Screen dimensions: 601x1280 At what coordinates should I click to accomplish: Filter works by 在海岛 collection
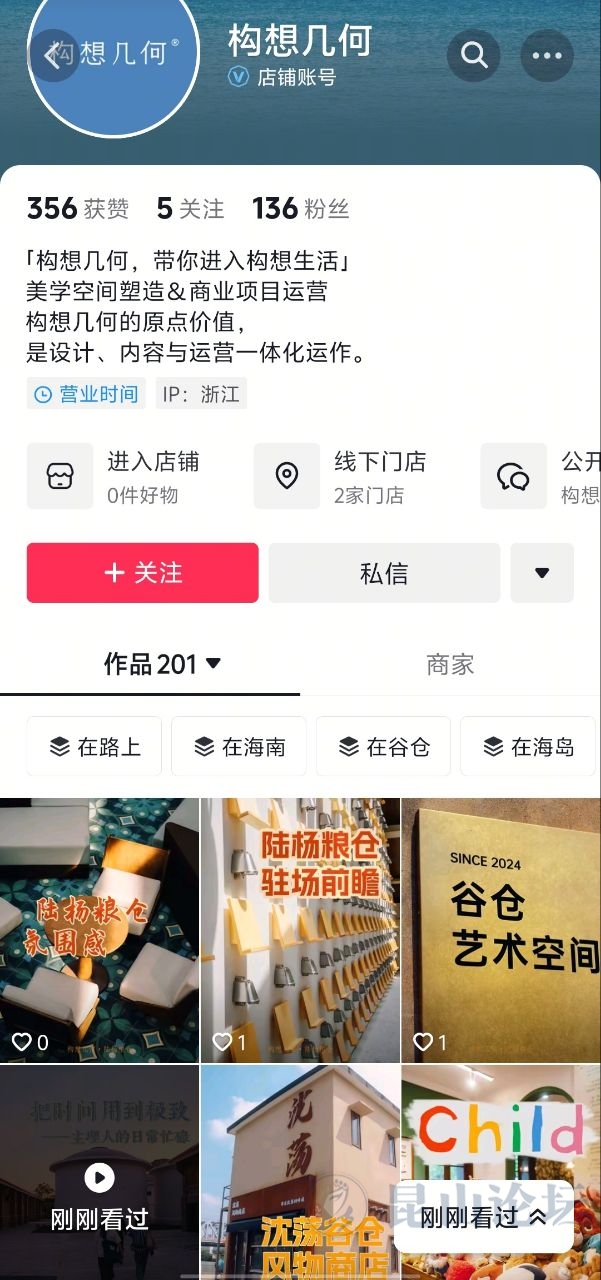527,746
